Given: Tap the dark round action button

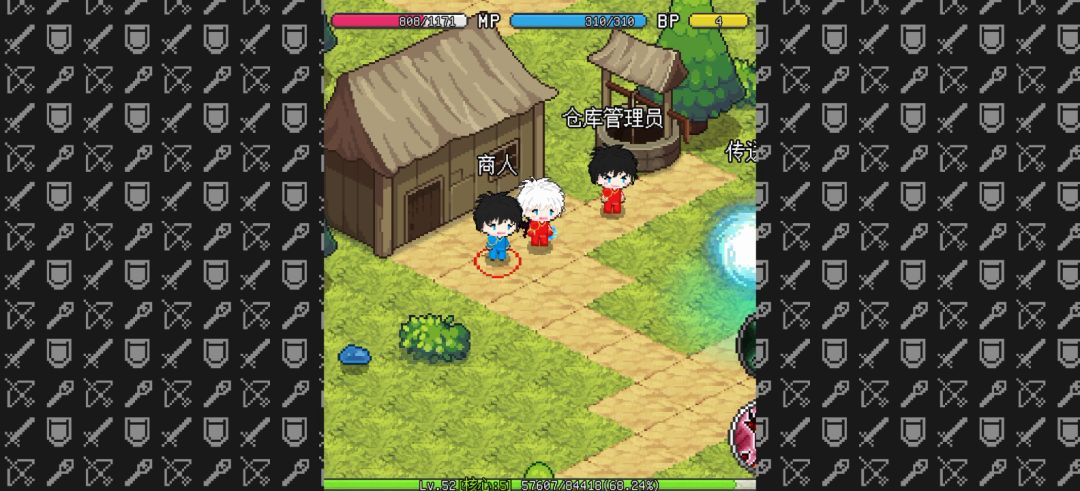Looking at the screenshot, I should [x=746, y=342].
